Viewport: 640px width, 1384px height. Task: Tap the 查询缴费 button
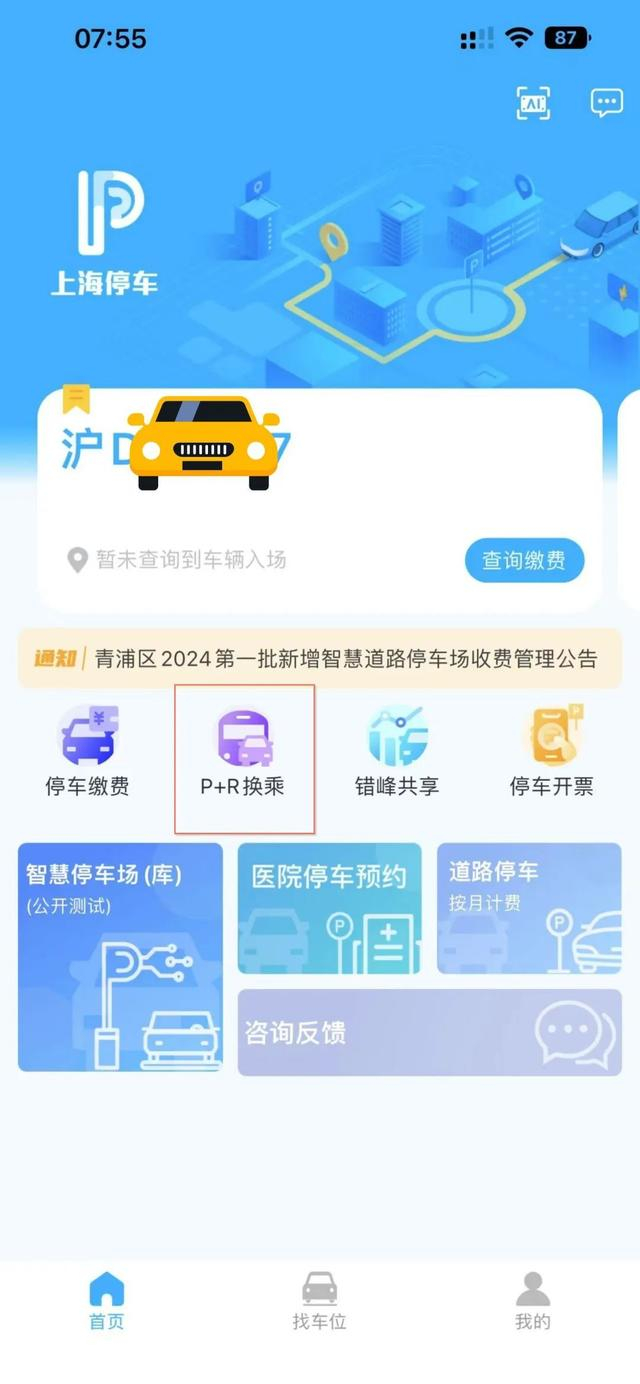tap(524, 560)
